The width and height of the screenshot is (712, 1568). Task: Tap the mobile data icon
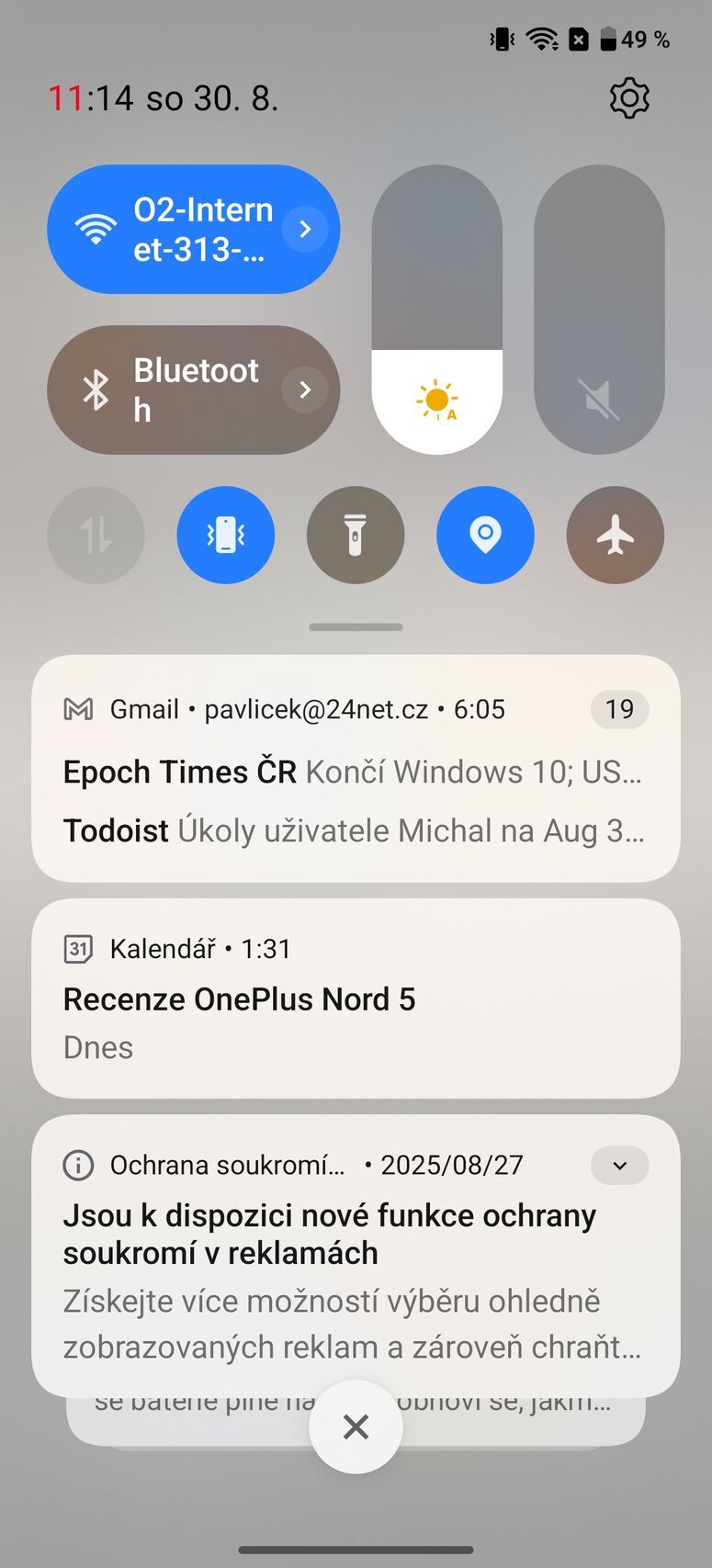96,535
